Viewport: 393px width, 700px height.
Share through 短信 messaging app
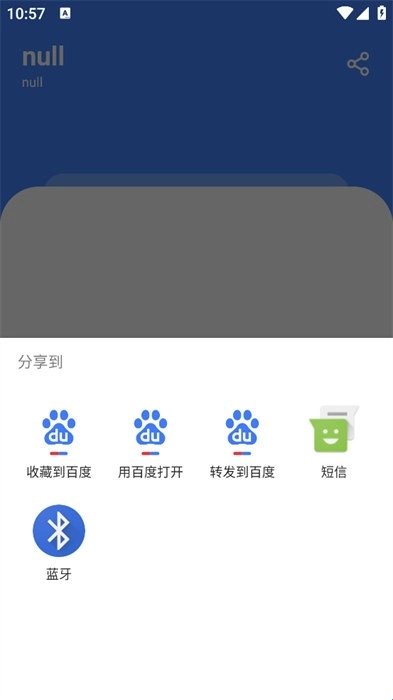(x=334, y=442)
